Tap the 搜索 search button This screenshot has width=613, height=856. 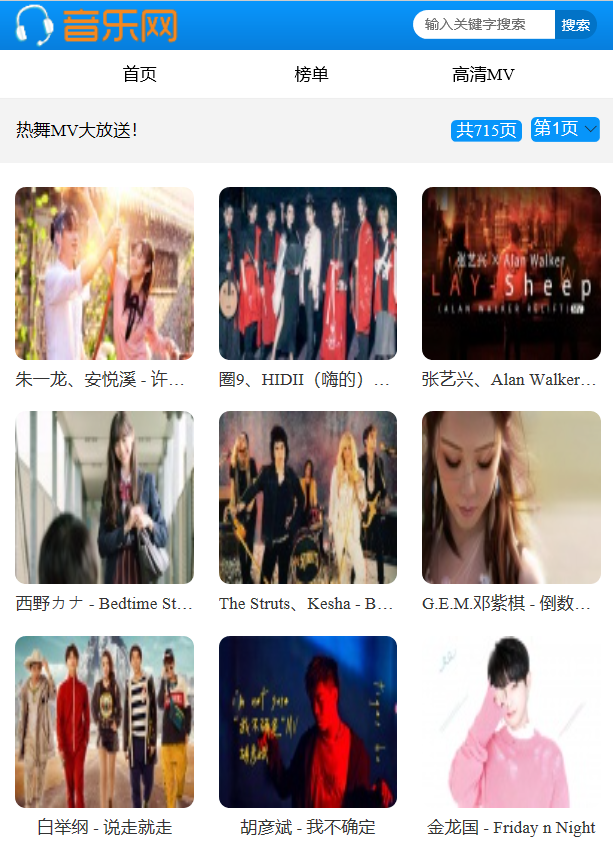click(575, 25)
